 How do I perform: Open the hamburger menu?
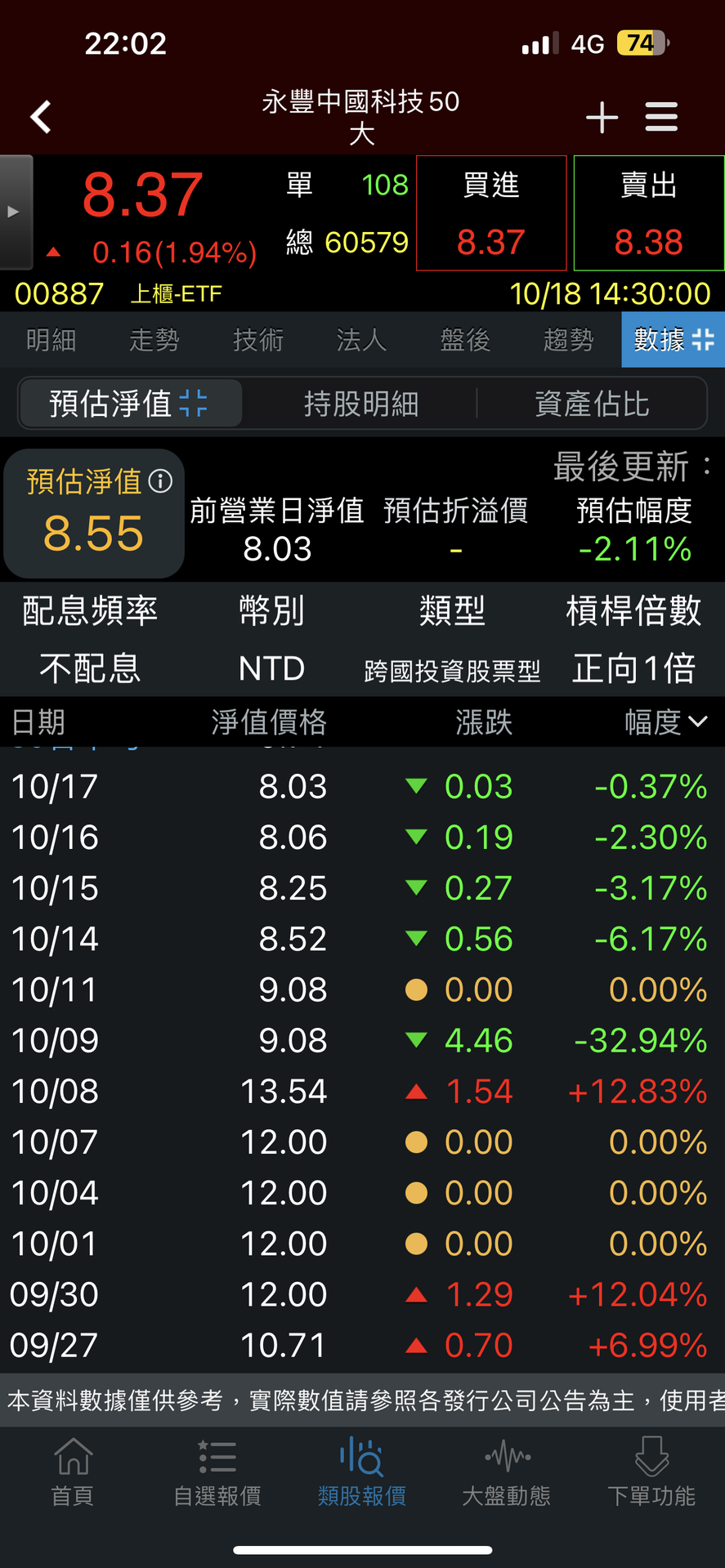click(x=661, y=117)
